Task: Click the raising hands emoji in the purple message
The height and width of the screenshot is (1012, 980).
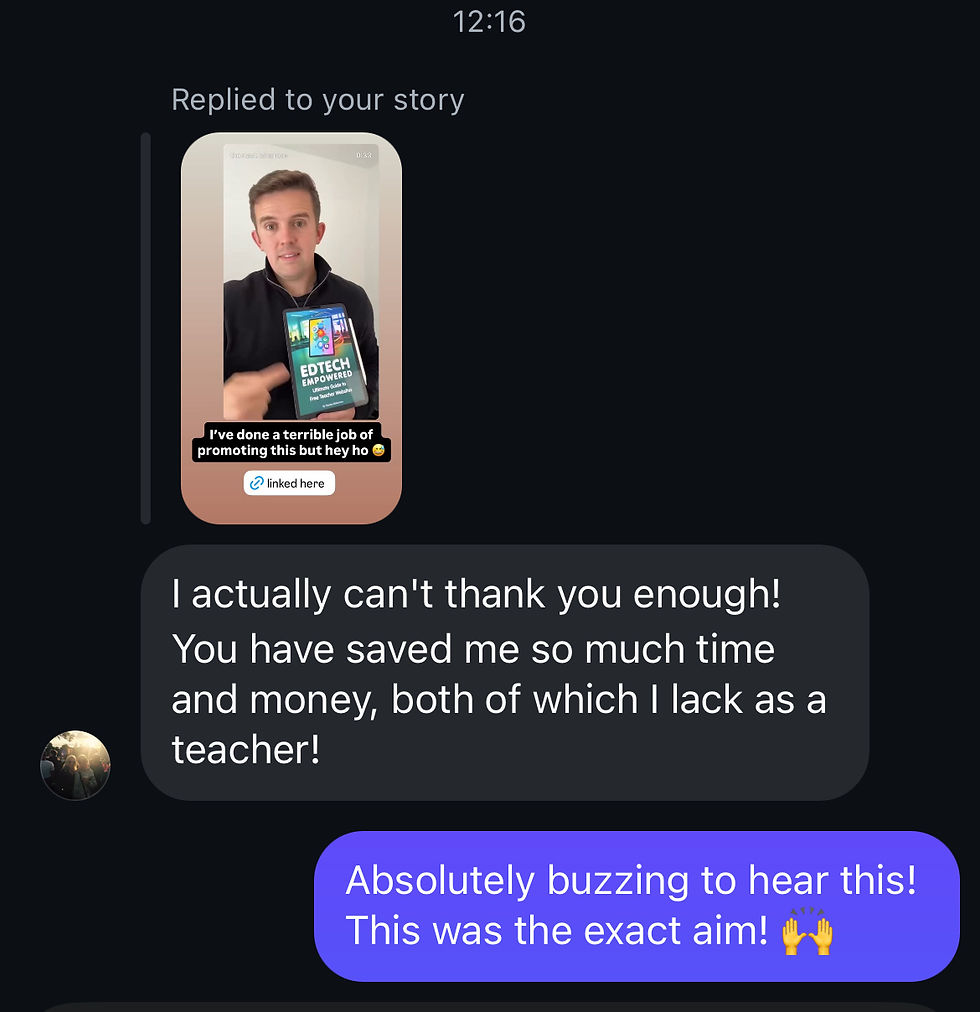Action: 808,930
